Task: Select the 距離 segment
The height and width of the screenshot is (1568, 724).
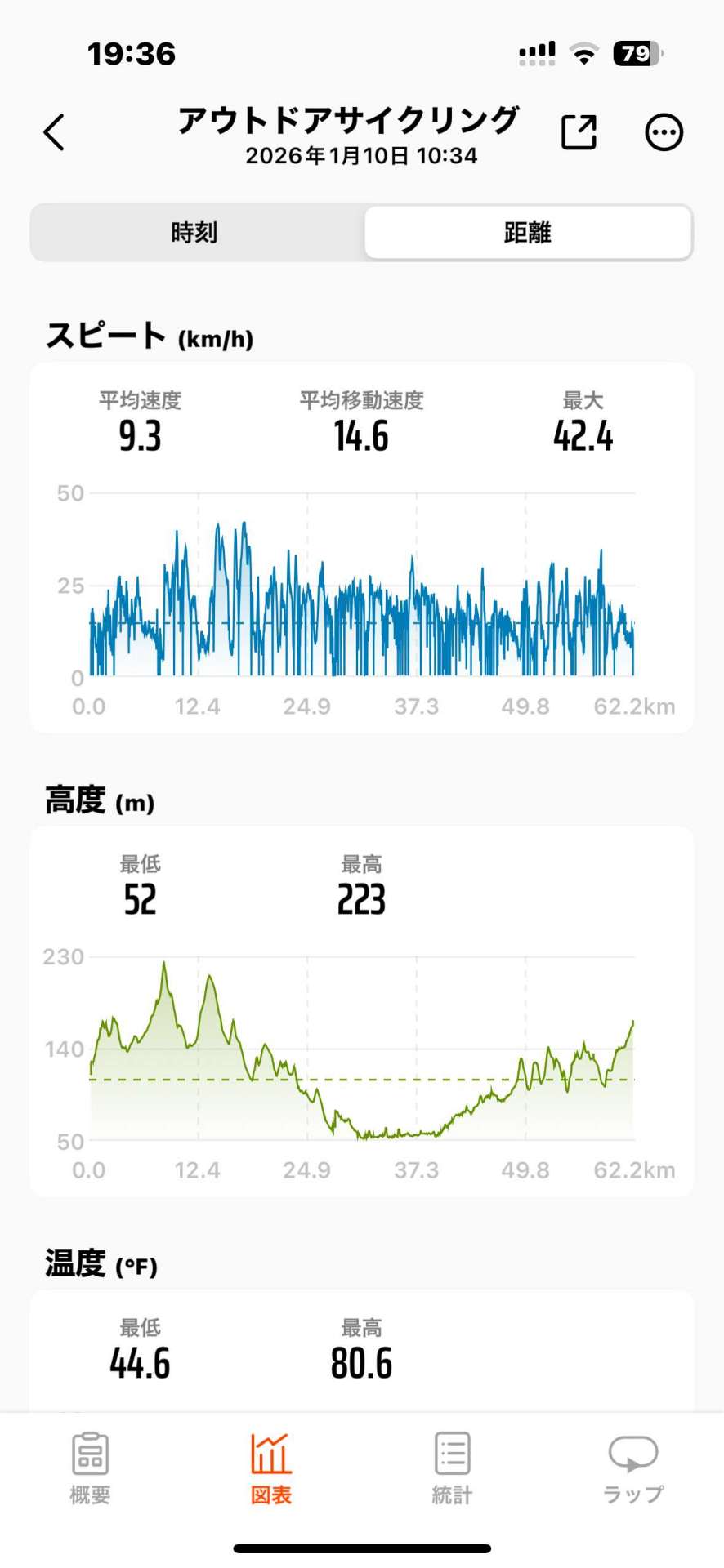Action: [x=528, y=233]
